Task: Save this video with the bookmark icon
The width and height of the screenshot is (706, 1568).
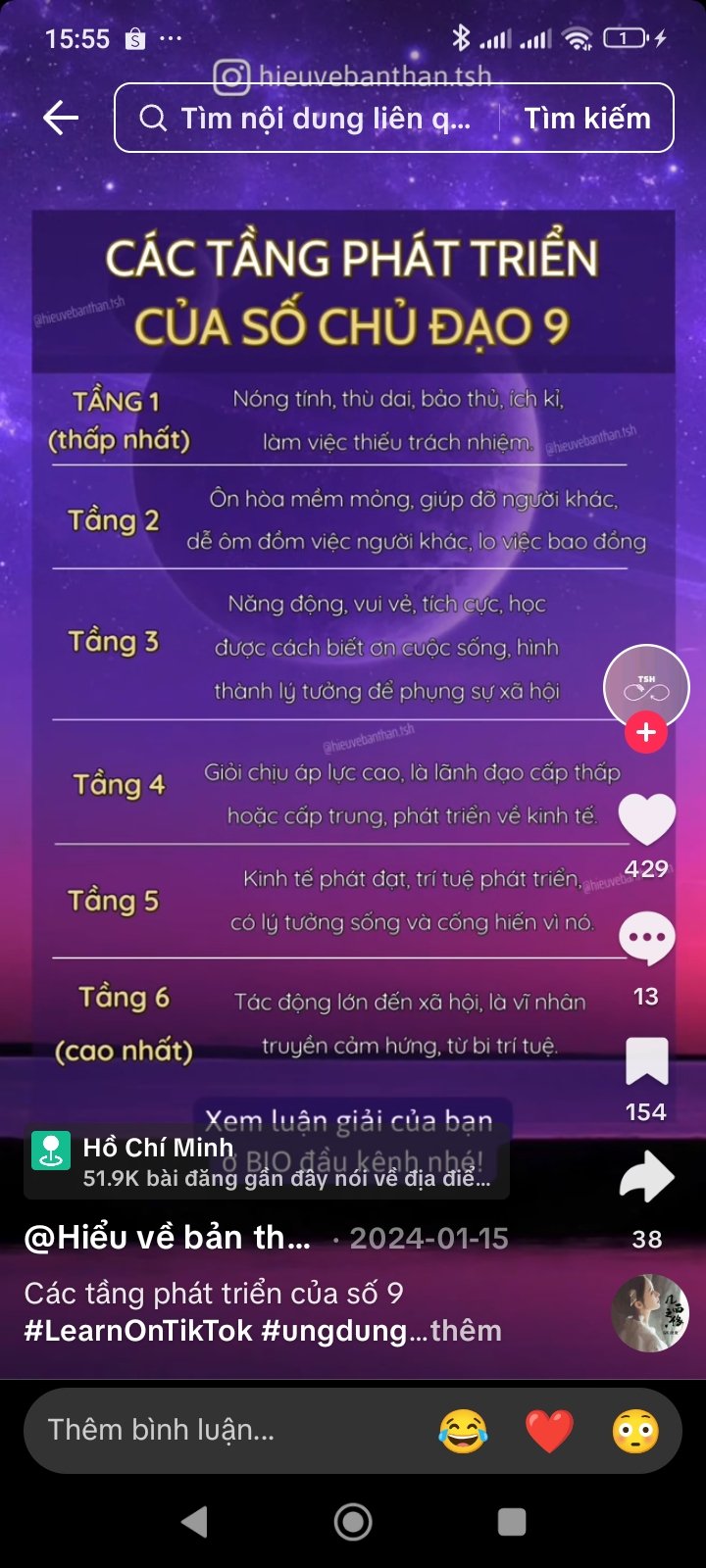Action: point(646,1061)
